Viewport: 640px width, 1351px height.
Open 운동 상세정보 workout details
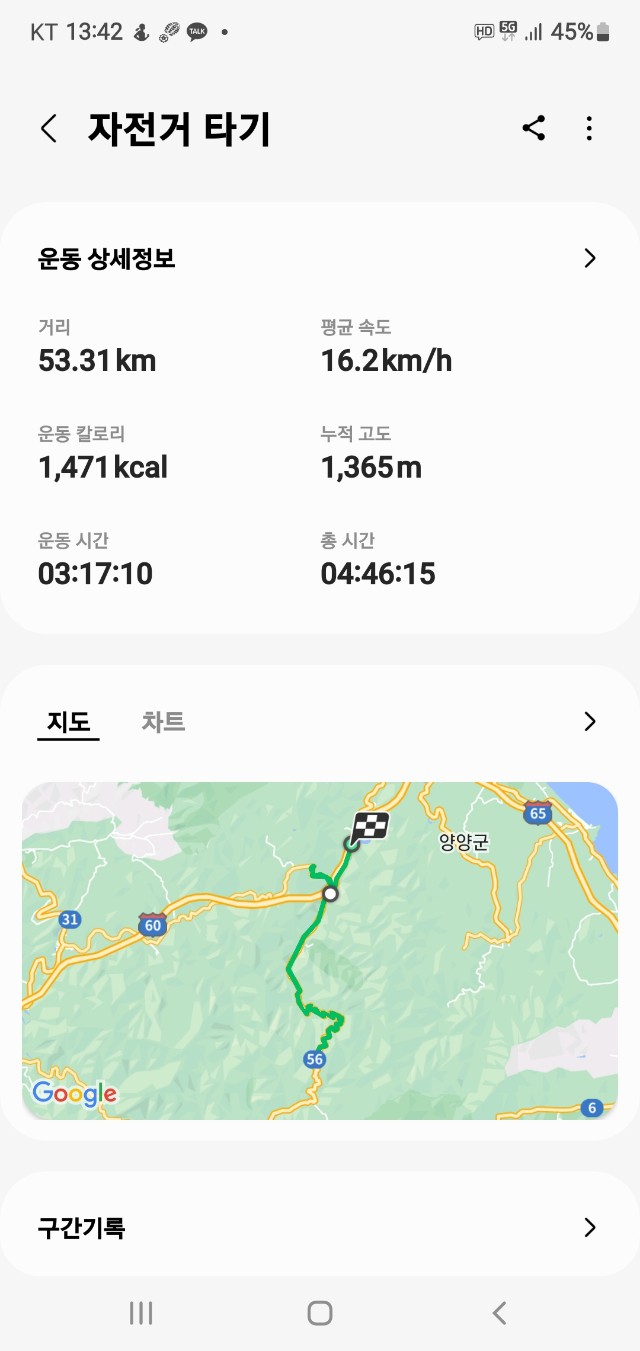(319, 259)
